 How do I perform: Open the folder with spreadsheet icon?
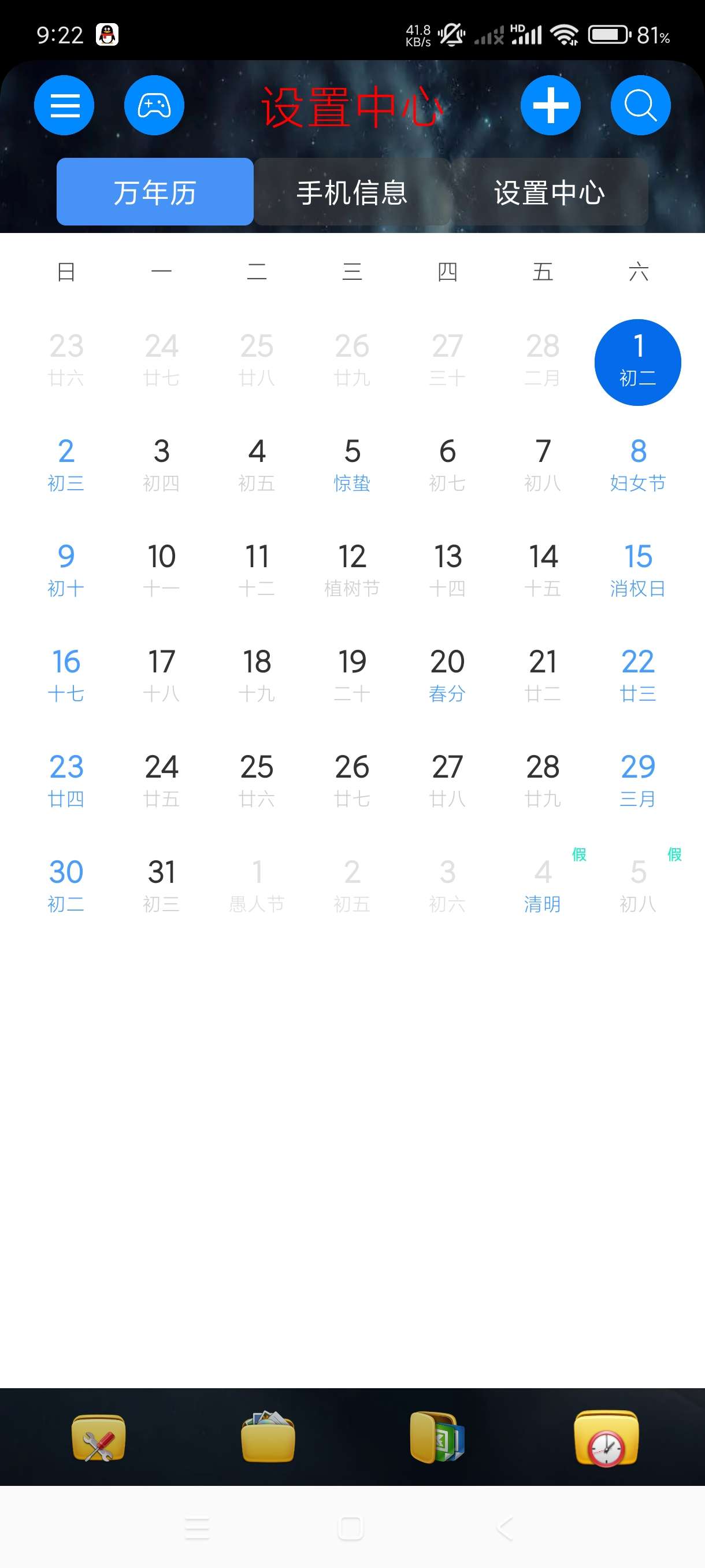click(437, 1438)
